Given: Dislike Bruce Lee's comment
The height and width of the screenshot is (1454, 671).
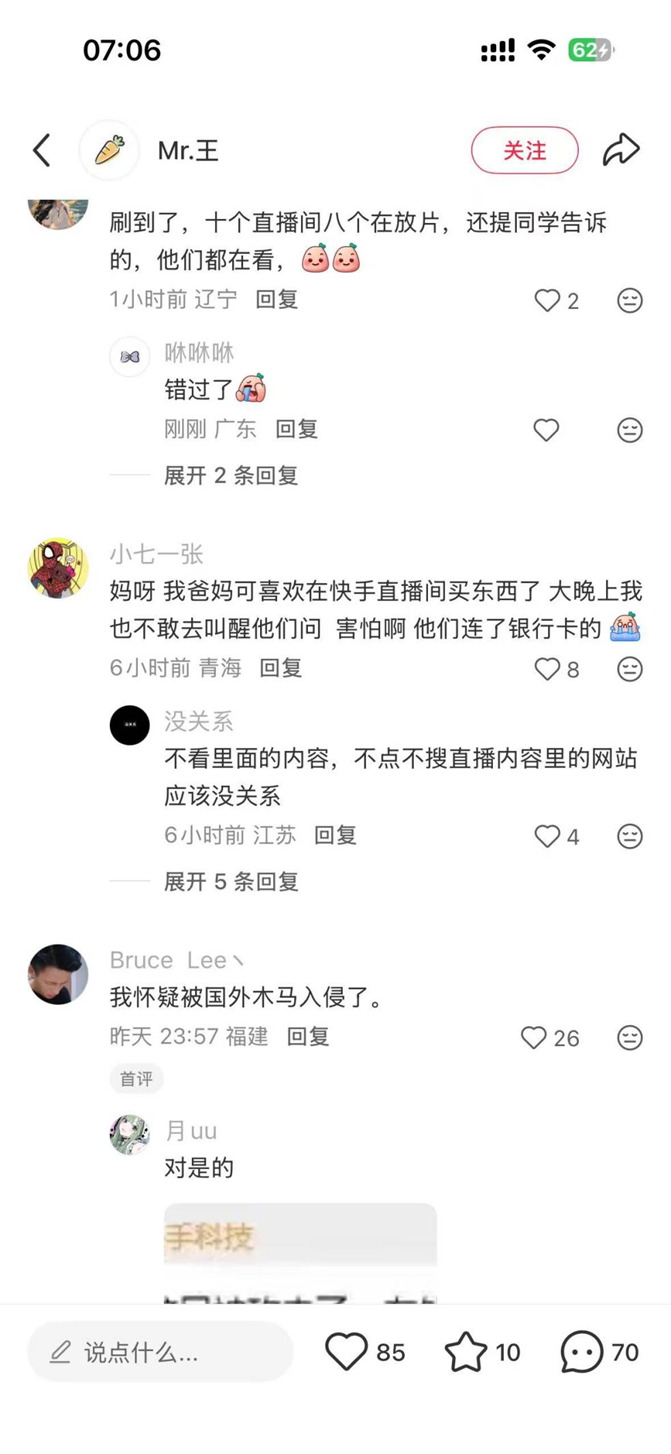Looking at the screenshot, I should pyautogui.click(x=630, y=1038).
